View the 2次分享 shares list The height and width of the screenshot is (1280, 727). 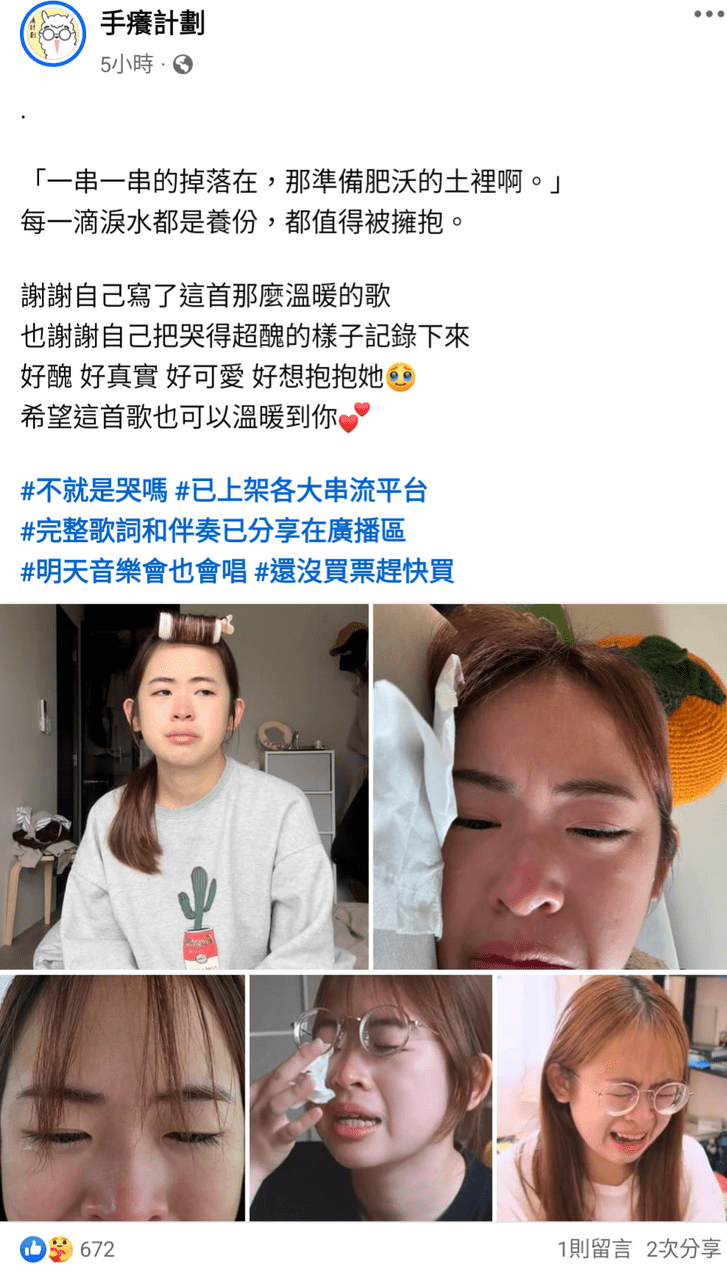click(683, 1249)
